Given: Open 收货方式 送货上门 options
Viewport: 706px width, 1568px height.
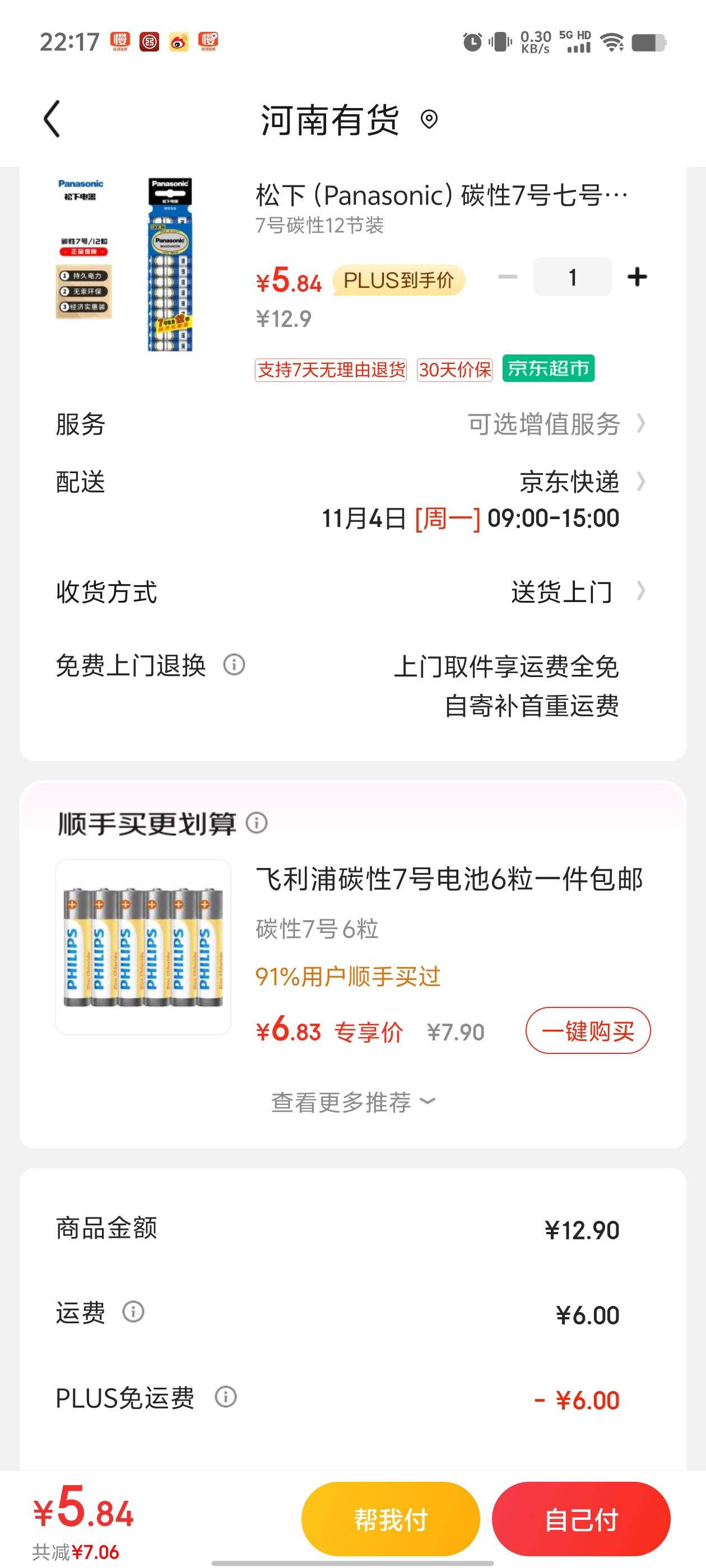Looking at the screenshot, I should (352, 592).
